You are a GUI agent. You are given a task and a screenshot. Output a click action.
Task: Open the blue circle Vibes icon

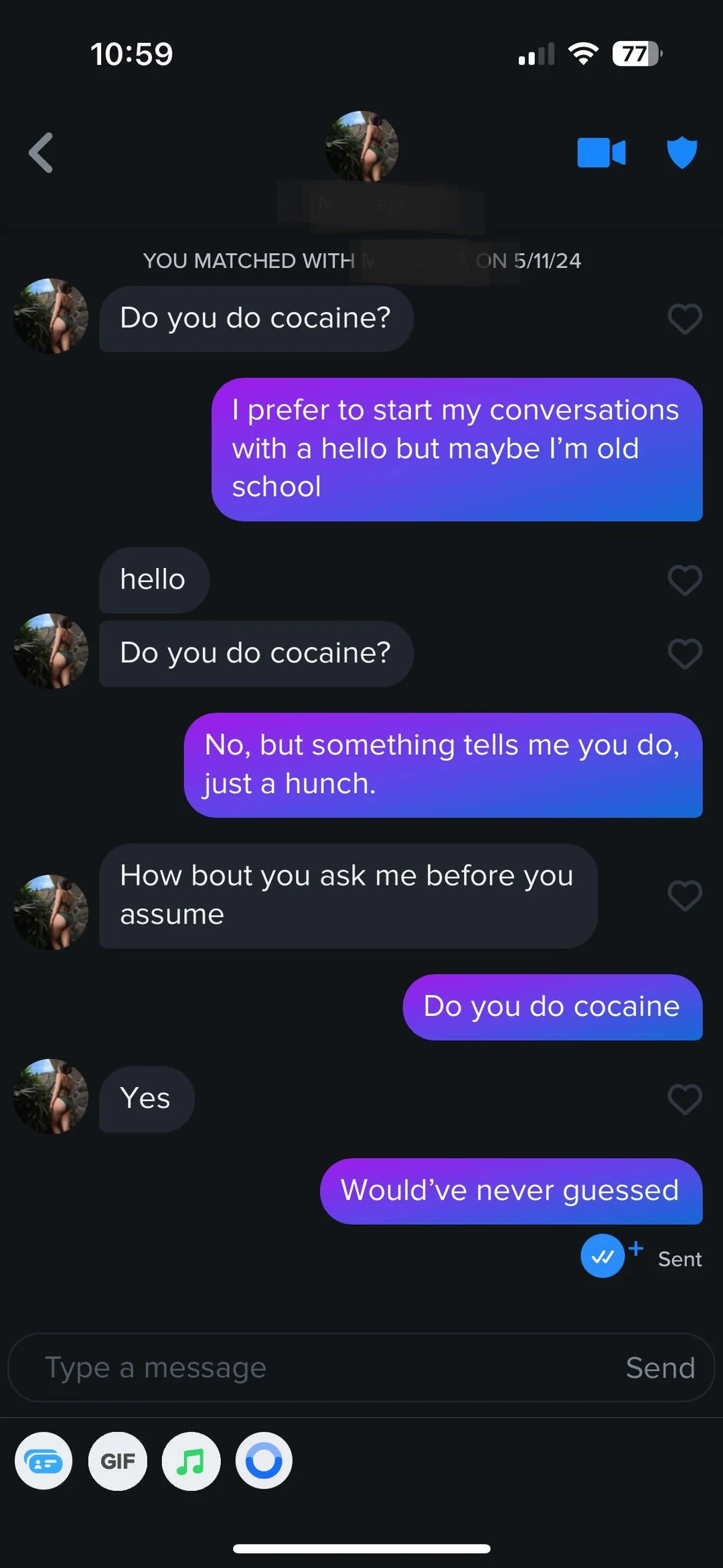pos(264,1461)
